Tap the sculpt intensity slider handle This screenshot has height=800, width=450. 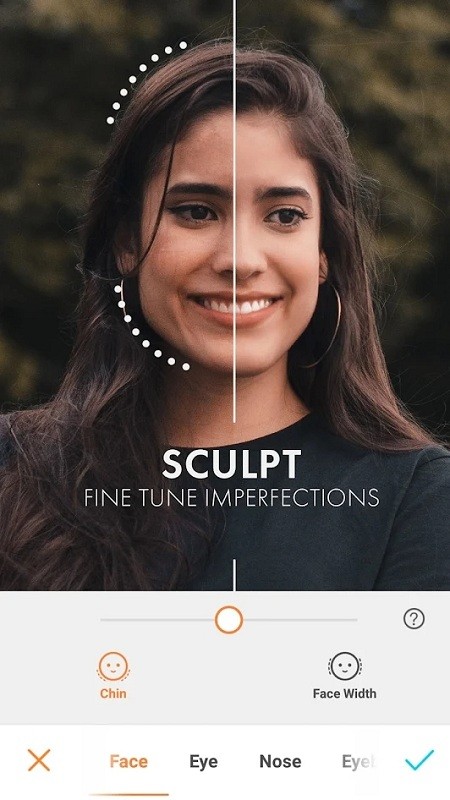pos(229,620)
